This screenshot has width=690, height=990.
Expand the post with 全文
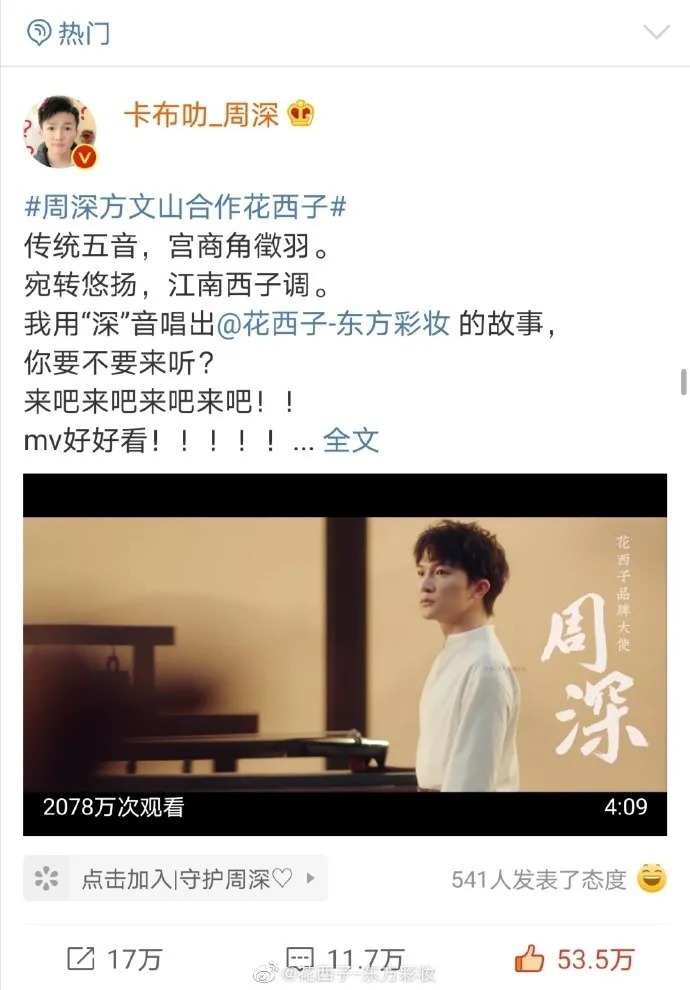[x=351, y=441]
